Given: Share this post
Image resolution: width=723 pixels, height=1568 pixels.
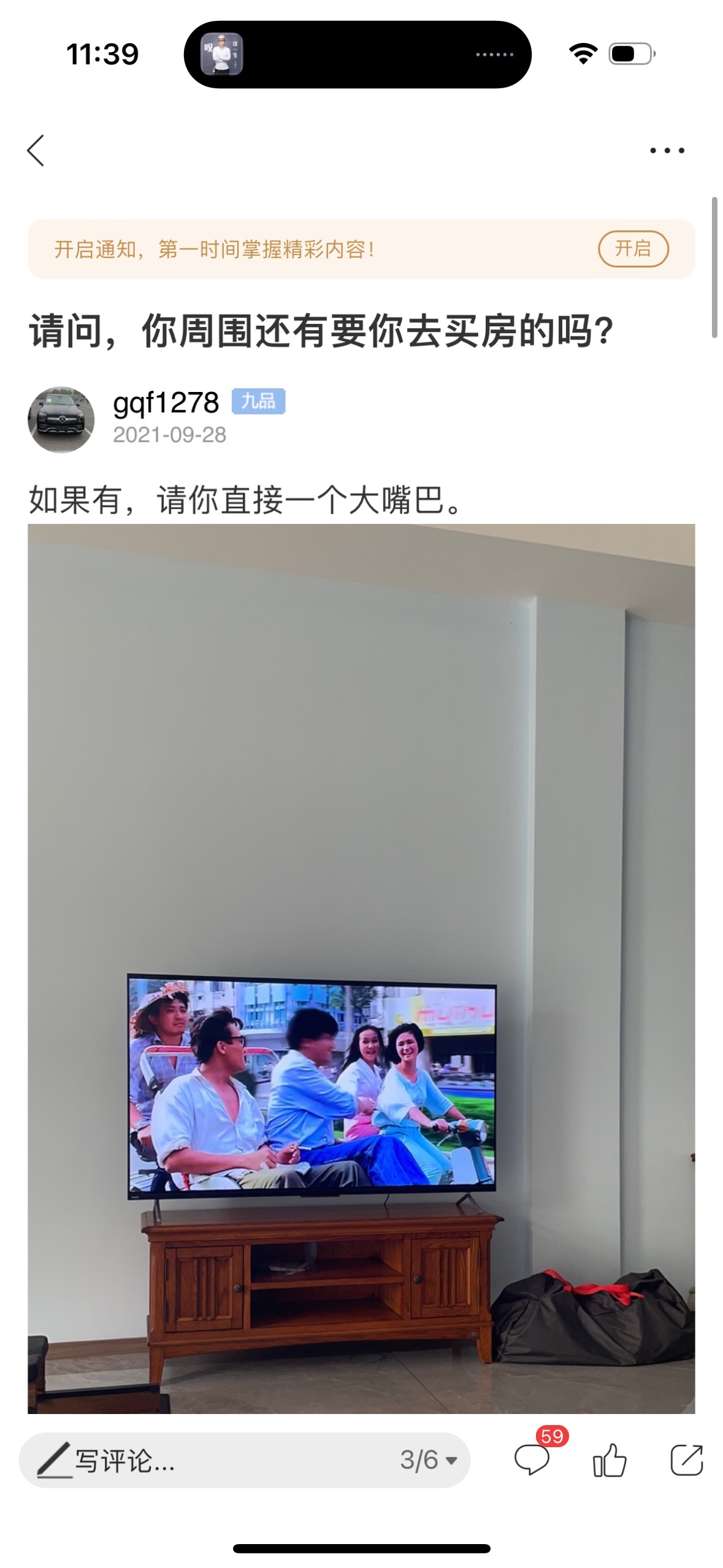Looking at the screenshot, I should [x=686, y=1460].
